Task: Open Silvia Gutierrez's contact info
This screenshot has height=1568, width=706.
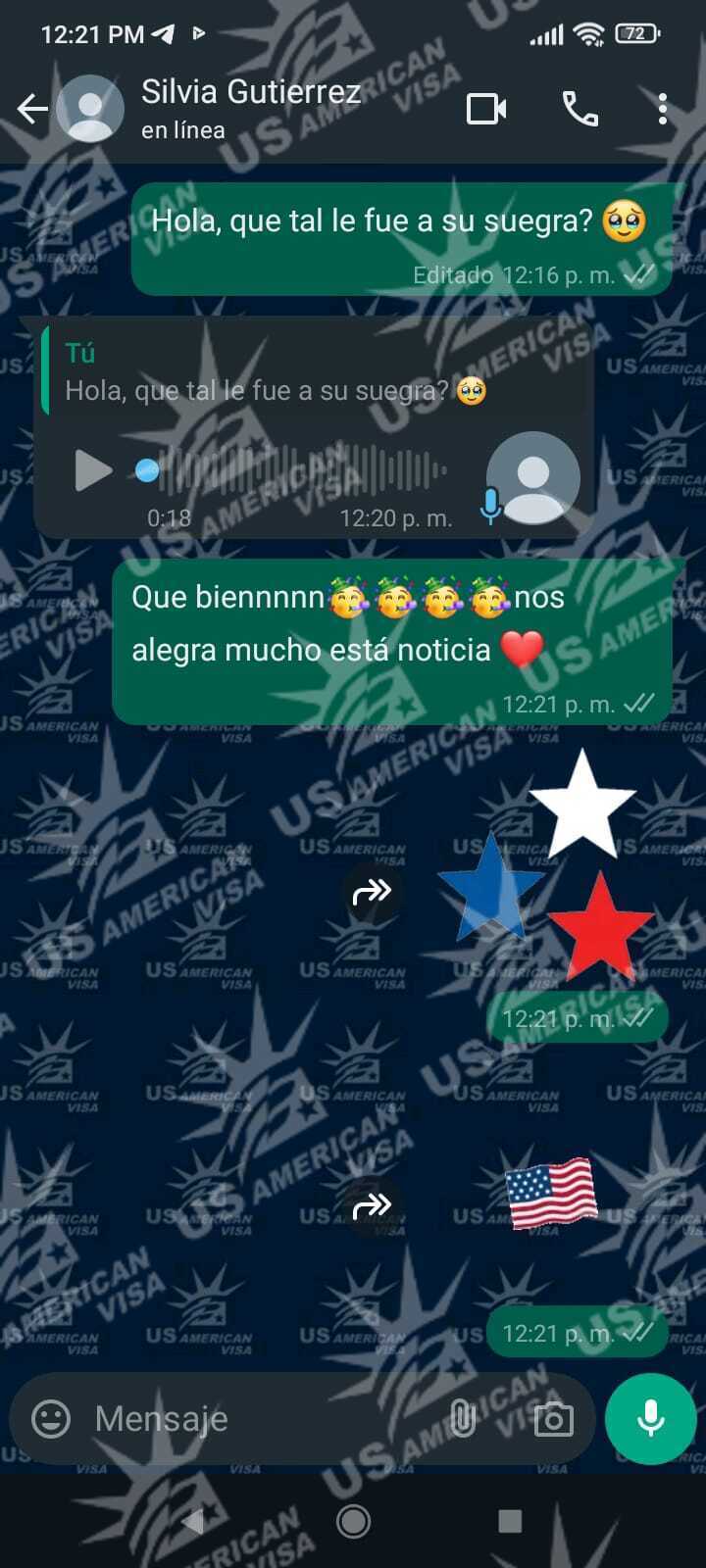Action: coord(251,108)
